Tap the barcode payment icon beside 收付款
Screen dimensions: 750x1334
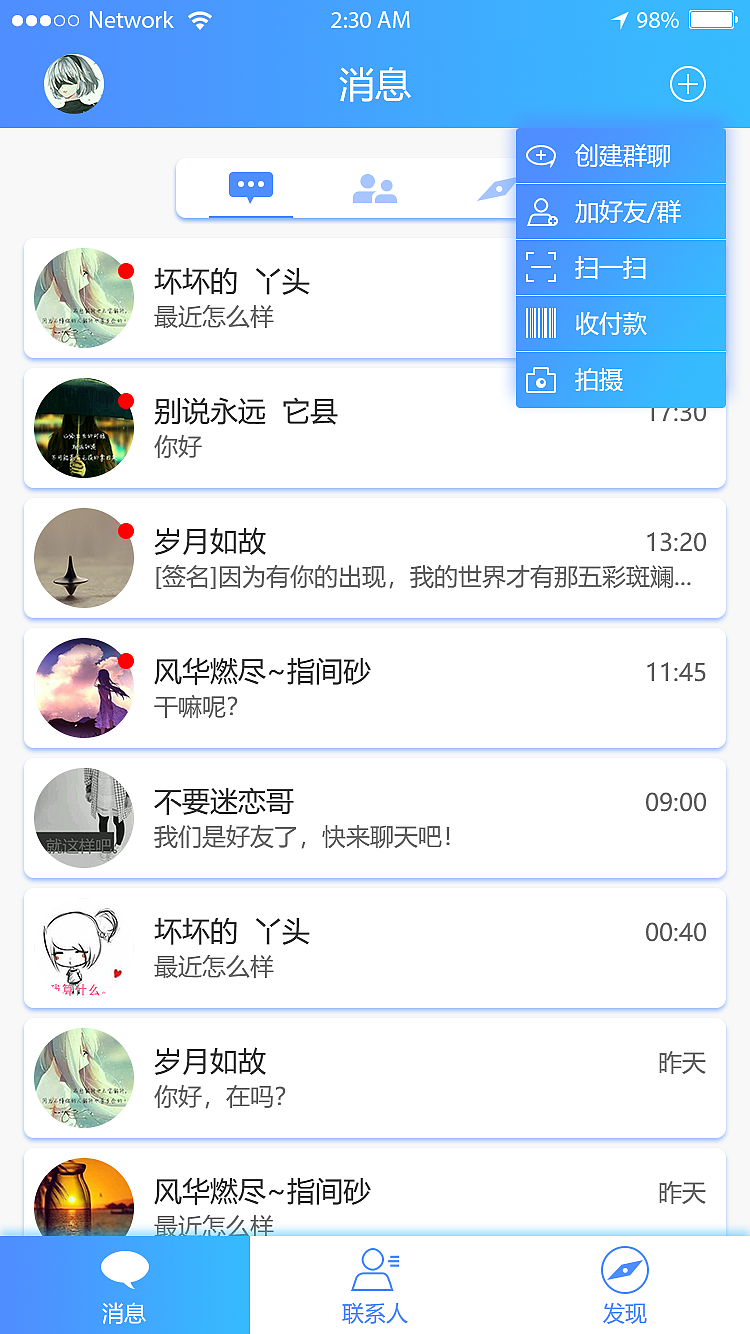click(x=541, y=324)
